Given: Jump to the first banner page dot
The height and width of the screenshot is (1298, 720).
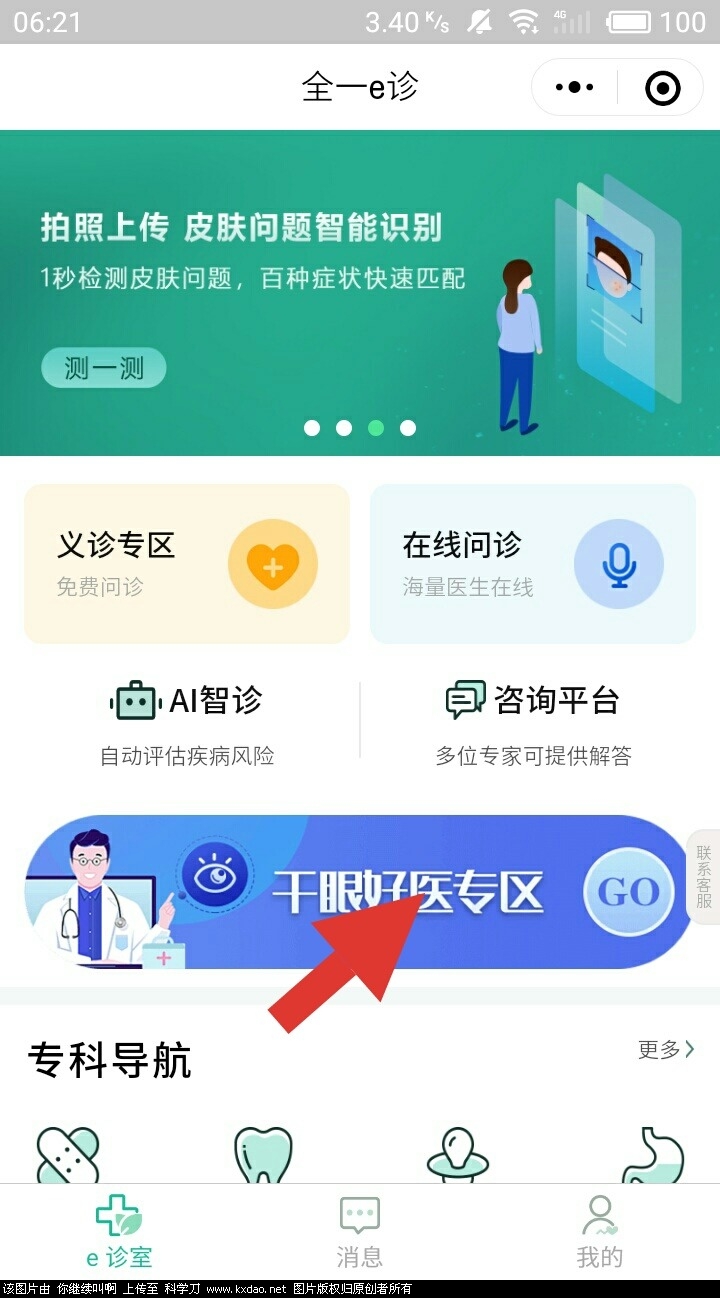Looking at the screenshot, I should point(312,428).
